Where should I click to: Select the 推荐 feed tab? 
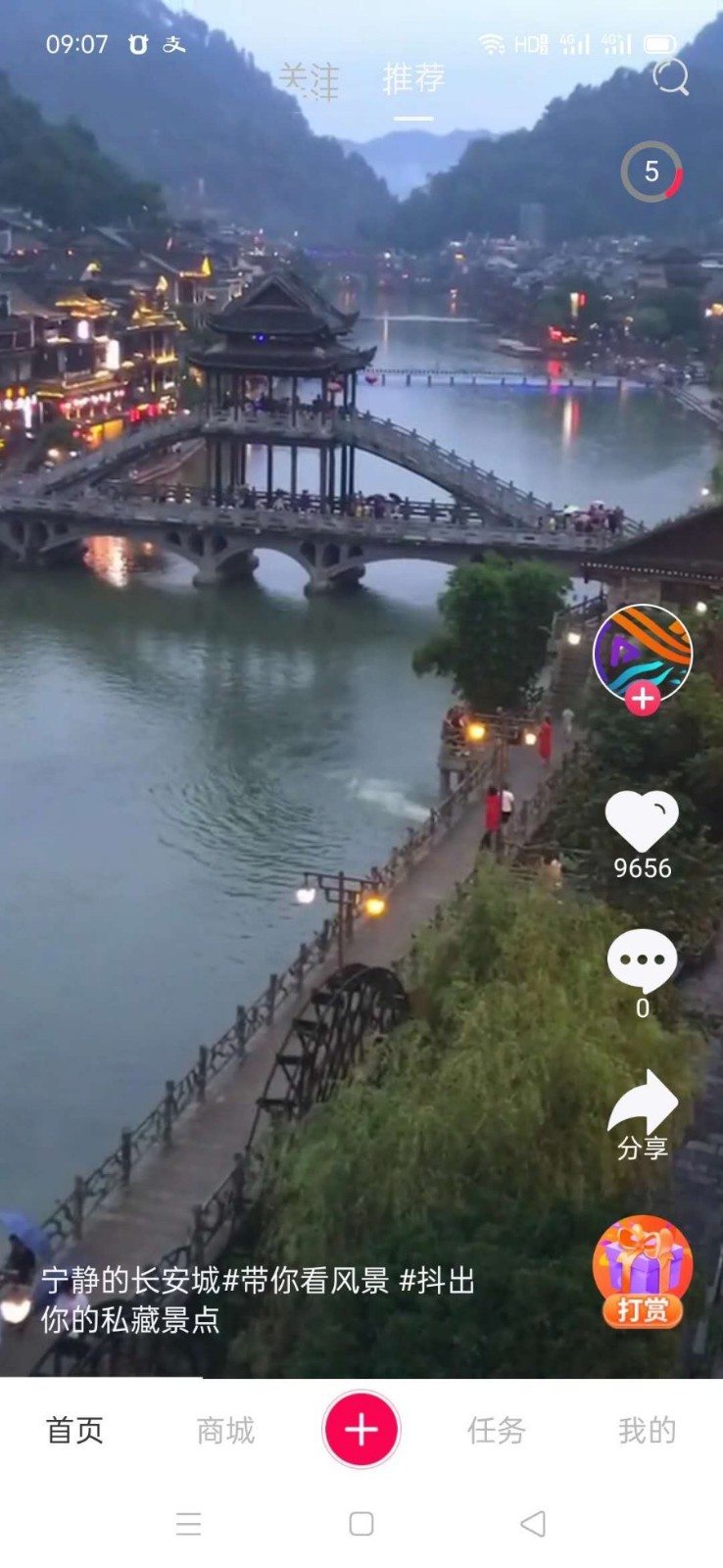click(413, 78)
